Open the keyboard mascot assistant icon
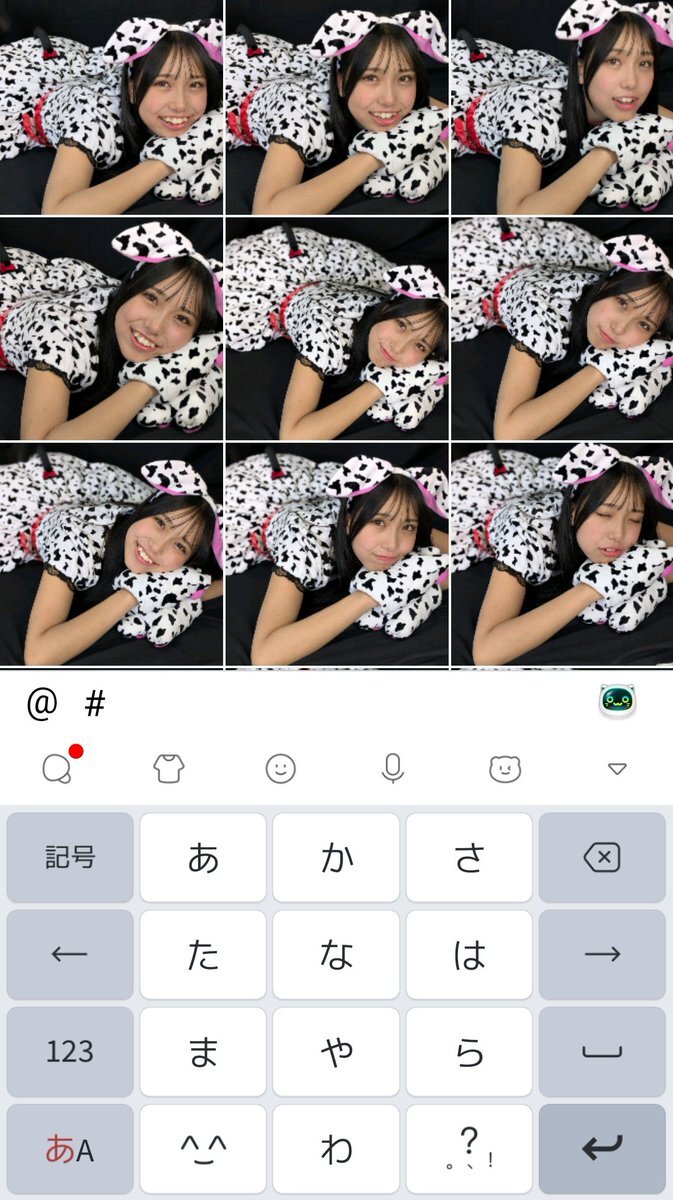 (x=618, y=703)
